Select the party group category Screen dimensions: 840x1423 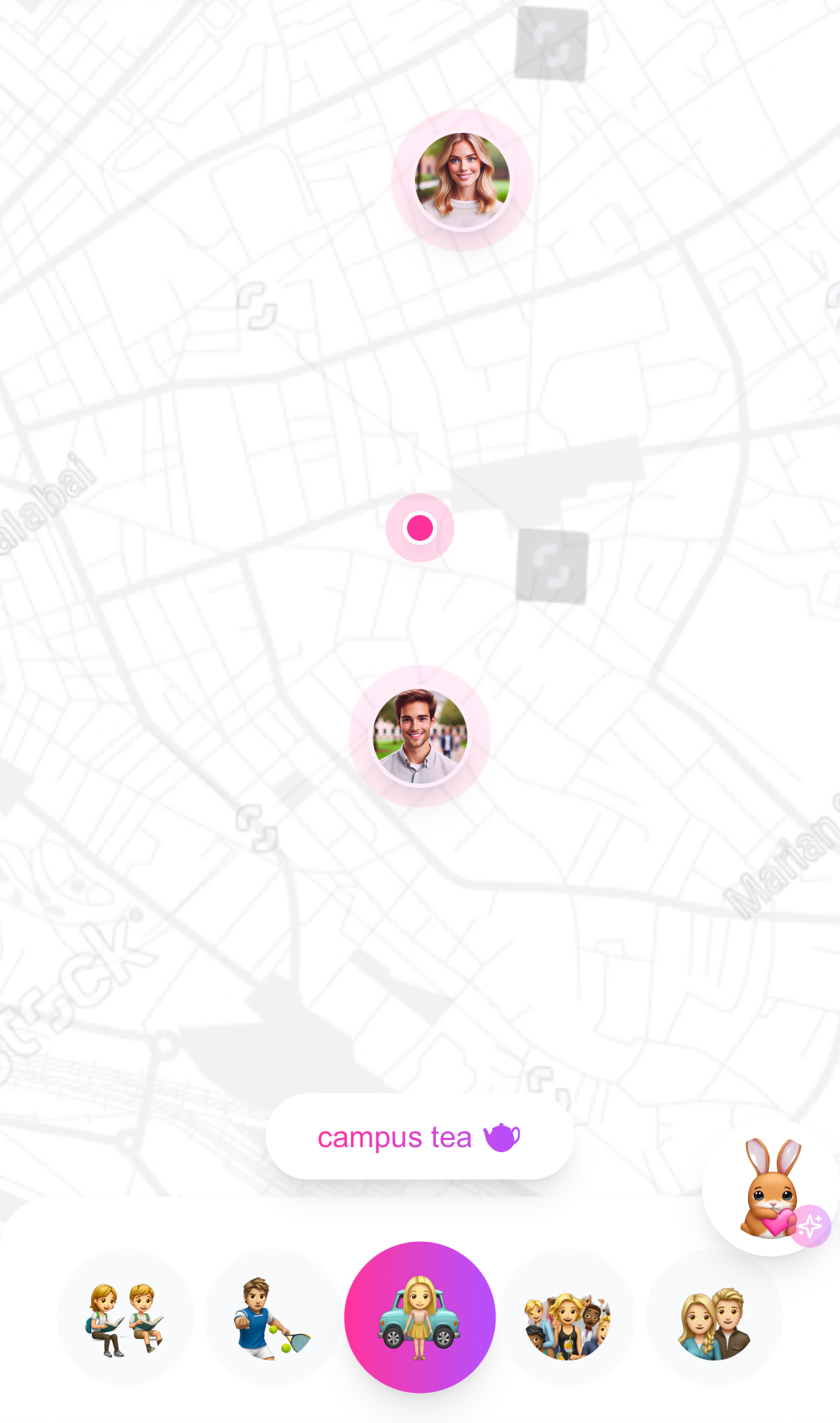[567, 1317]
